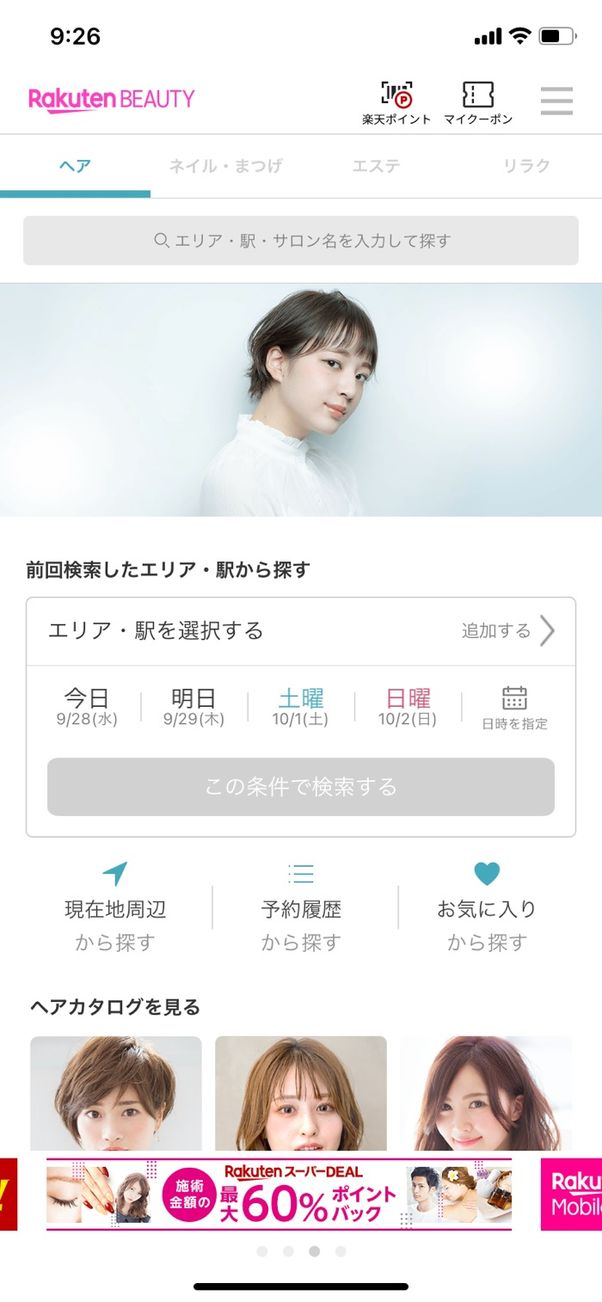Open the Rakuten スーパーDEAL banner

coord(279,1194)
